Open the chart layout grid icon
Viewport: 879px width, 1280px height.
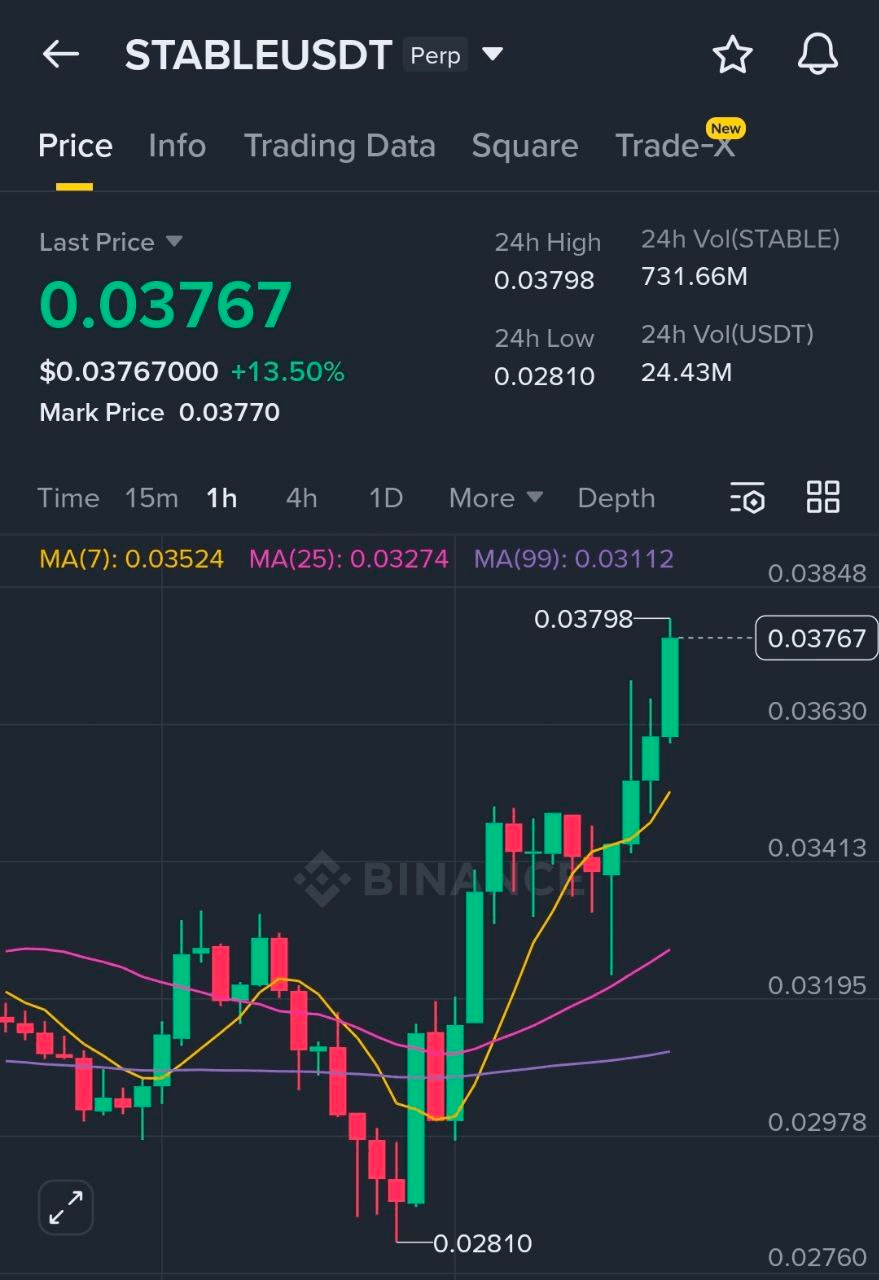pos(822,497)
